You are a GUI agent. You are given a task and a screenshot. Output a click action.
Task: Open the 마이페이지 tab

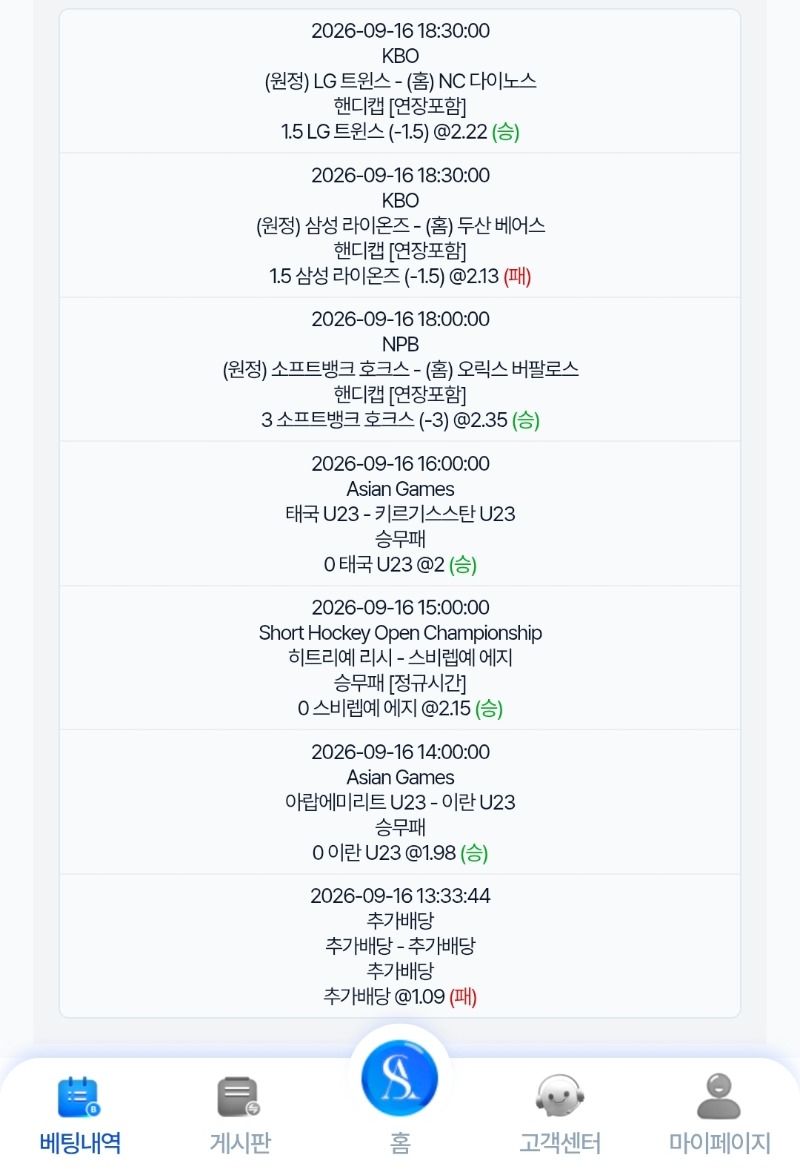click(719, 1114)
